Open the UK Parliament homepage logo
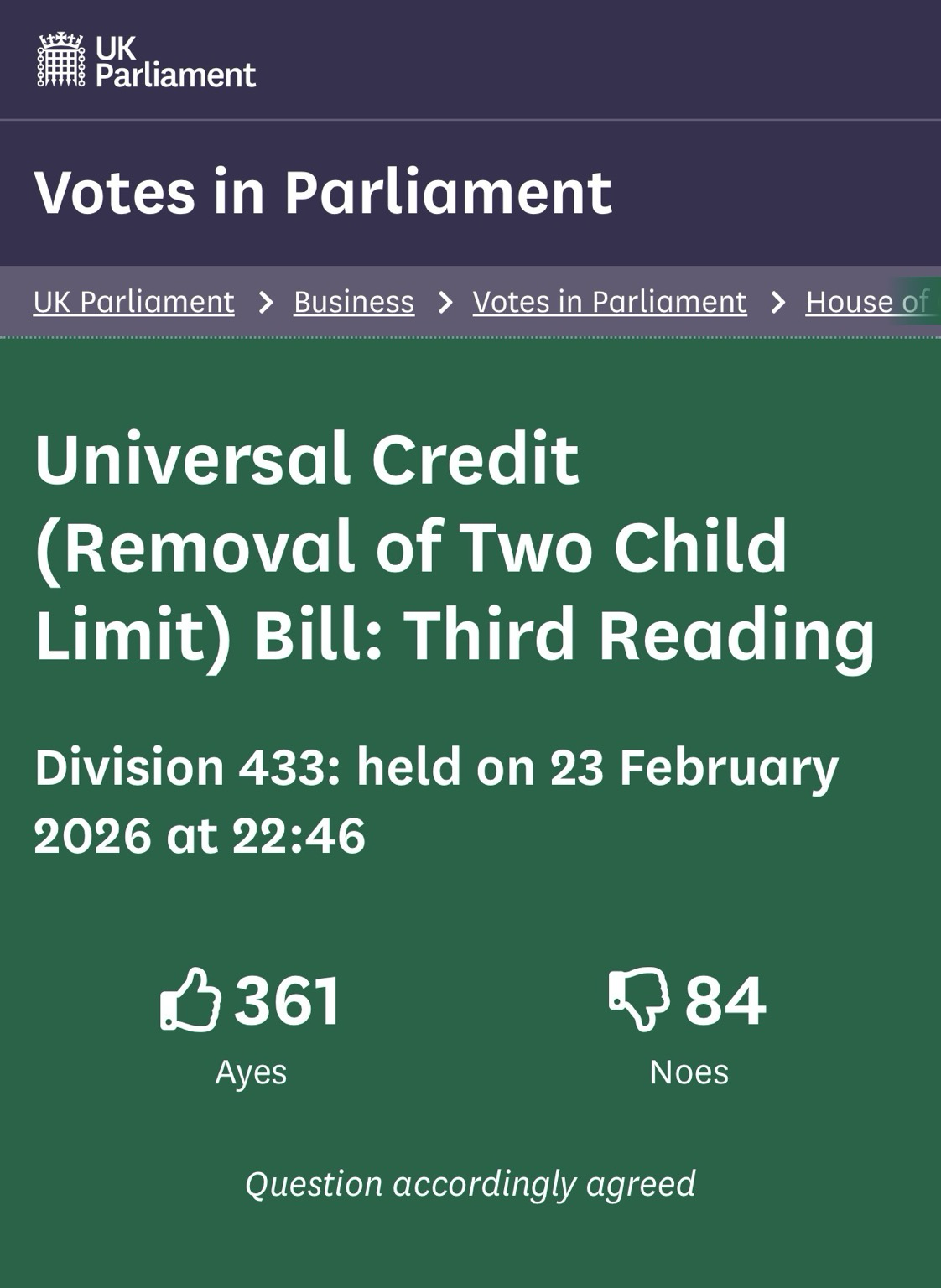This screenshot has height=1288, width=941. pos(146,60)
